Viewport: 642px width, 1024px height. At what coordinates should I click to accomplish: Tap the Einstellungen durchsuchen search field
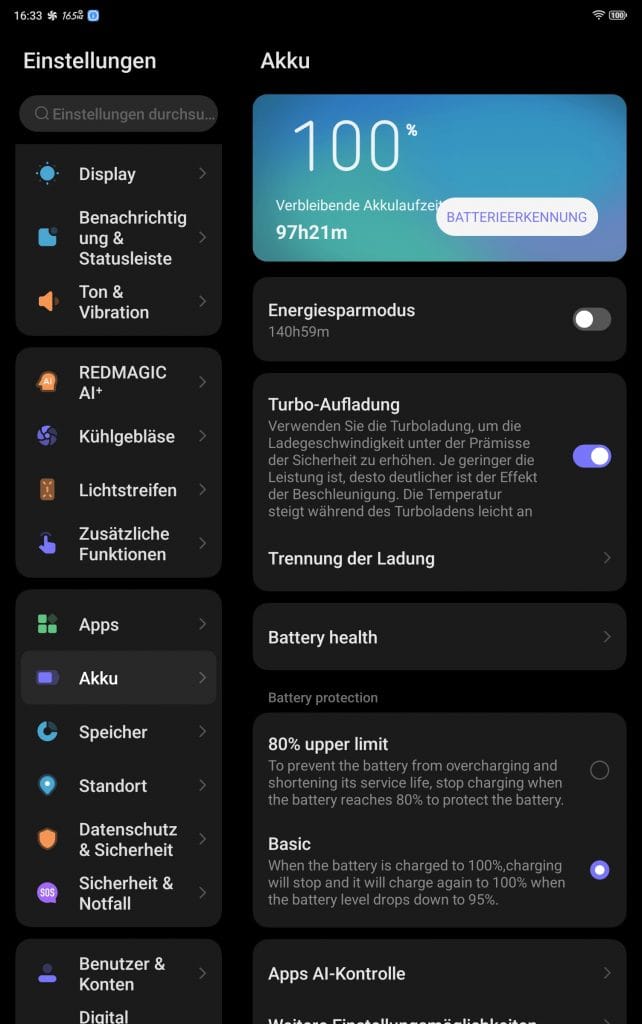click(x=118, y=114)
